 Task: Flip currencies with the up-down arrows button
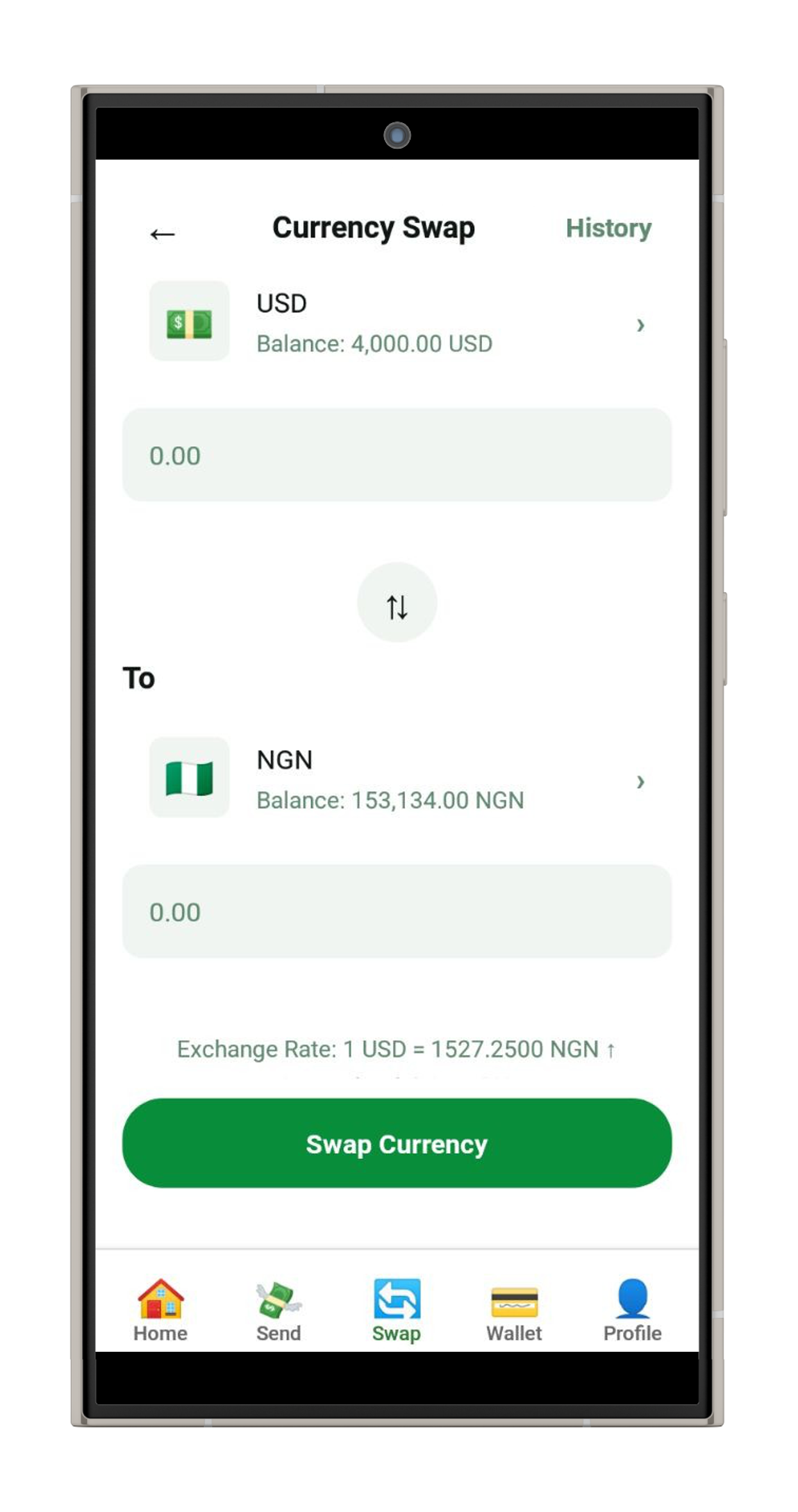click(x=397, y=603)
